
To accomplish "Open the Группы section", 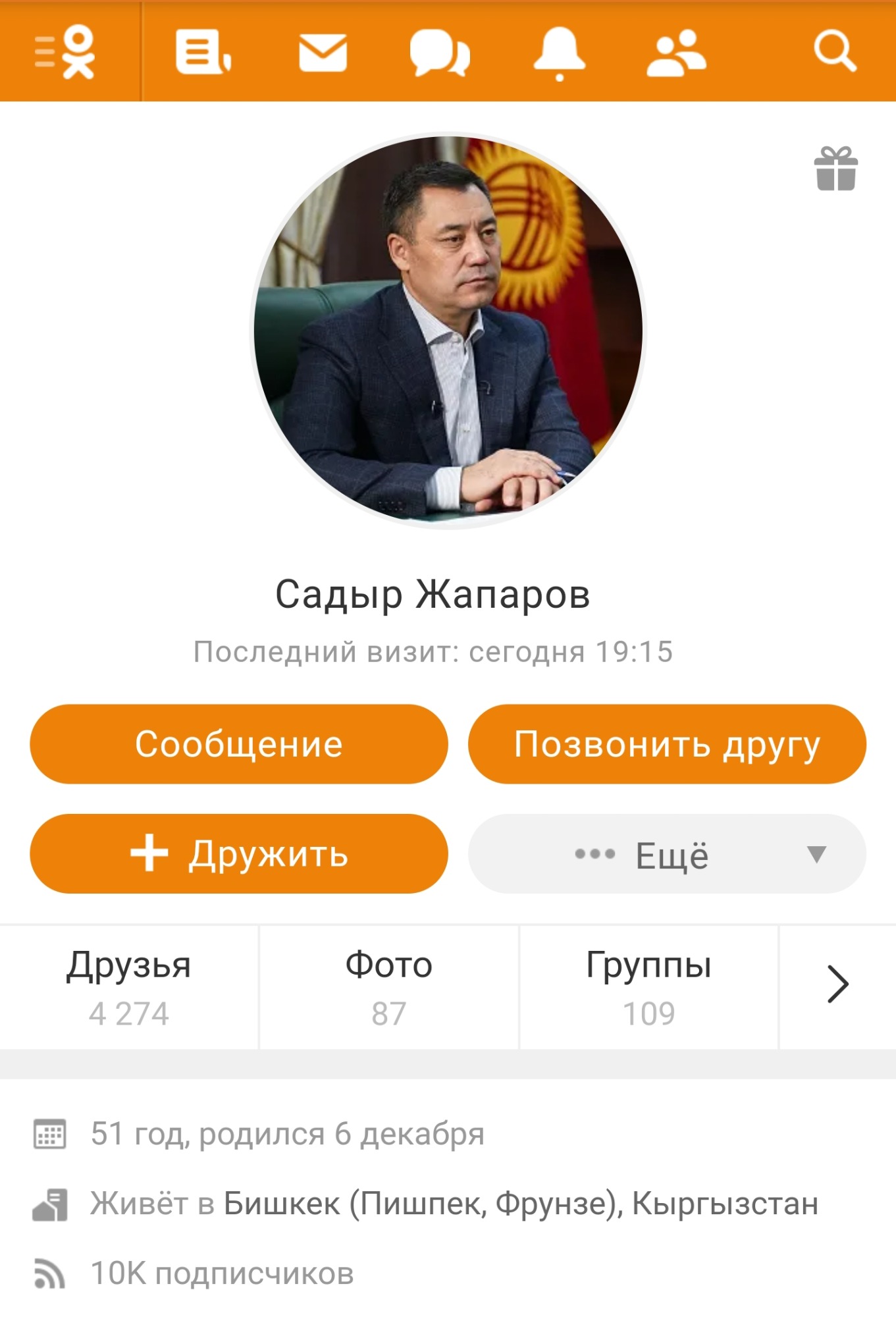I will pos(649,987).
